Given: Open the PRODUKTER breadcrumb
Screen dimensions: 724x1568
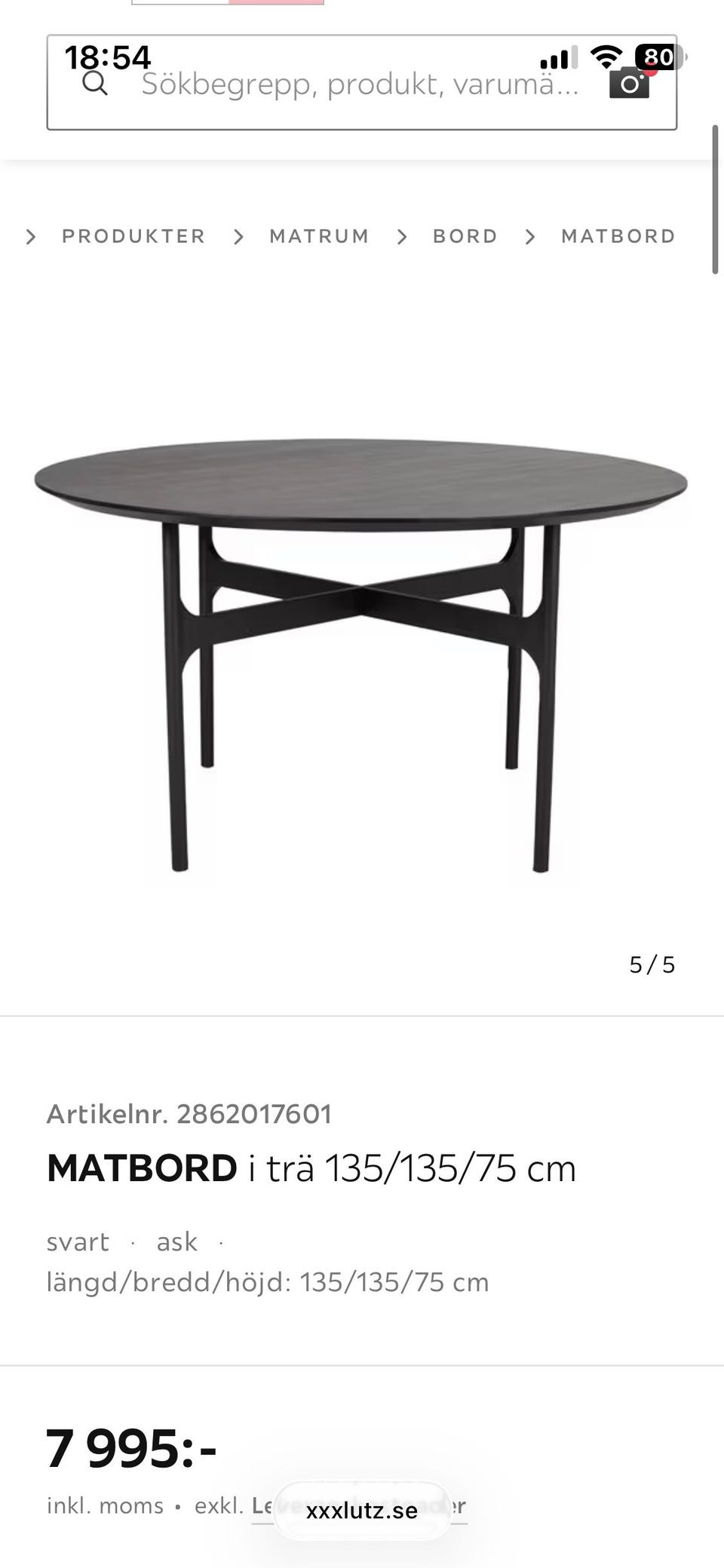Looking at the screenshot, I should 134,235.
